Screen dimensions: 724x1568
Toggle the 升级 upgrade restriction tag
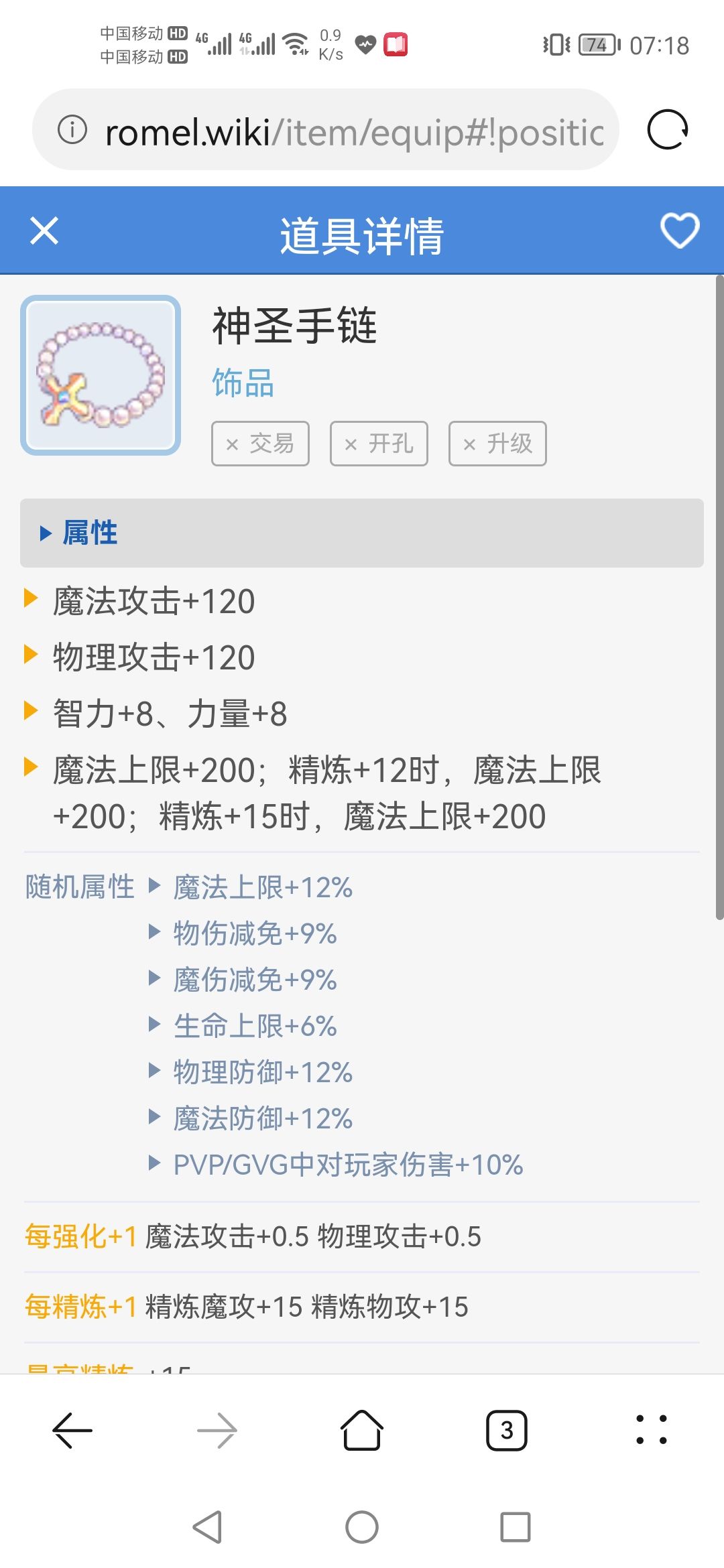pyautogui.click(x=497, y=443)
